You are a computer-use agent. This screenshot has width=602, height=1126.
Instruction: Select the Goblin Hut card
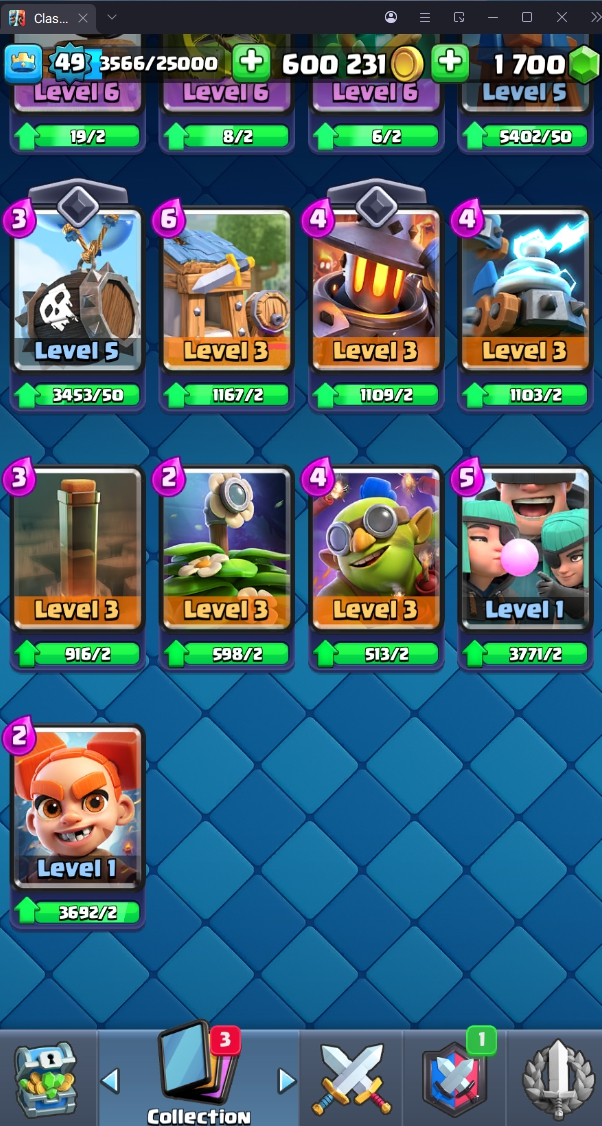(x=226, y=290)
